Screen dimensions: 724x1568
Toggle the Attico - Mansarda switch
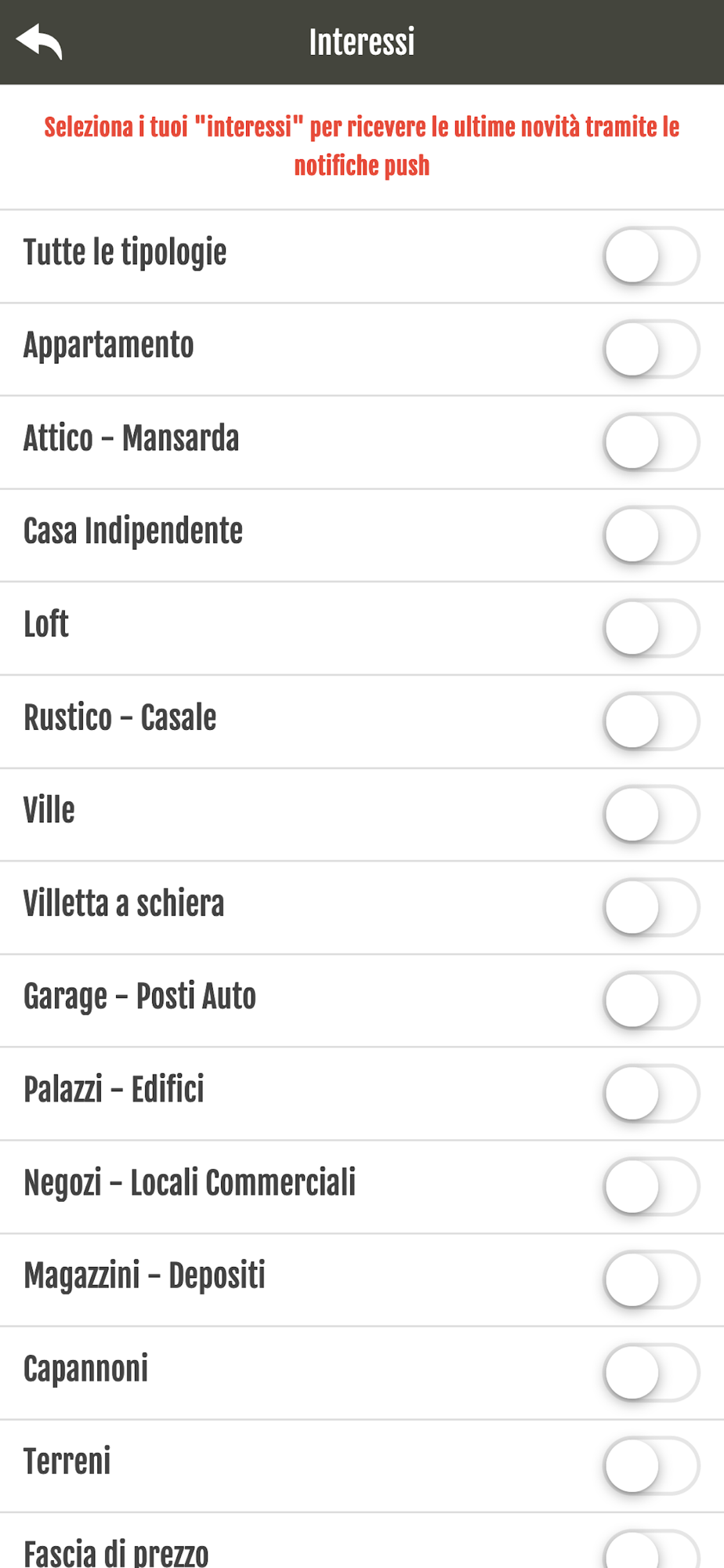click(651, 442)
